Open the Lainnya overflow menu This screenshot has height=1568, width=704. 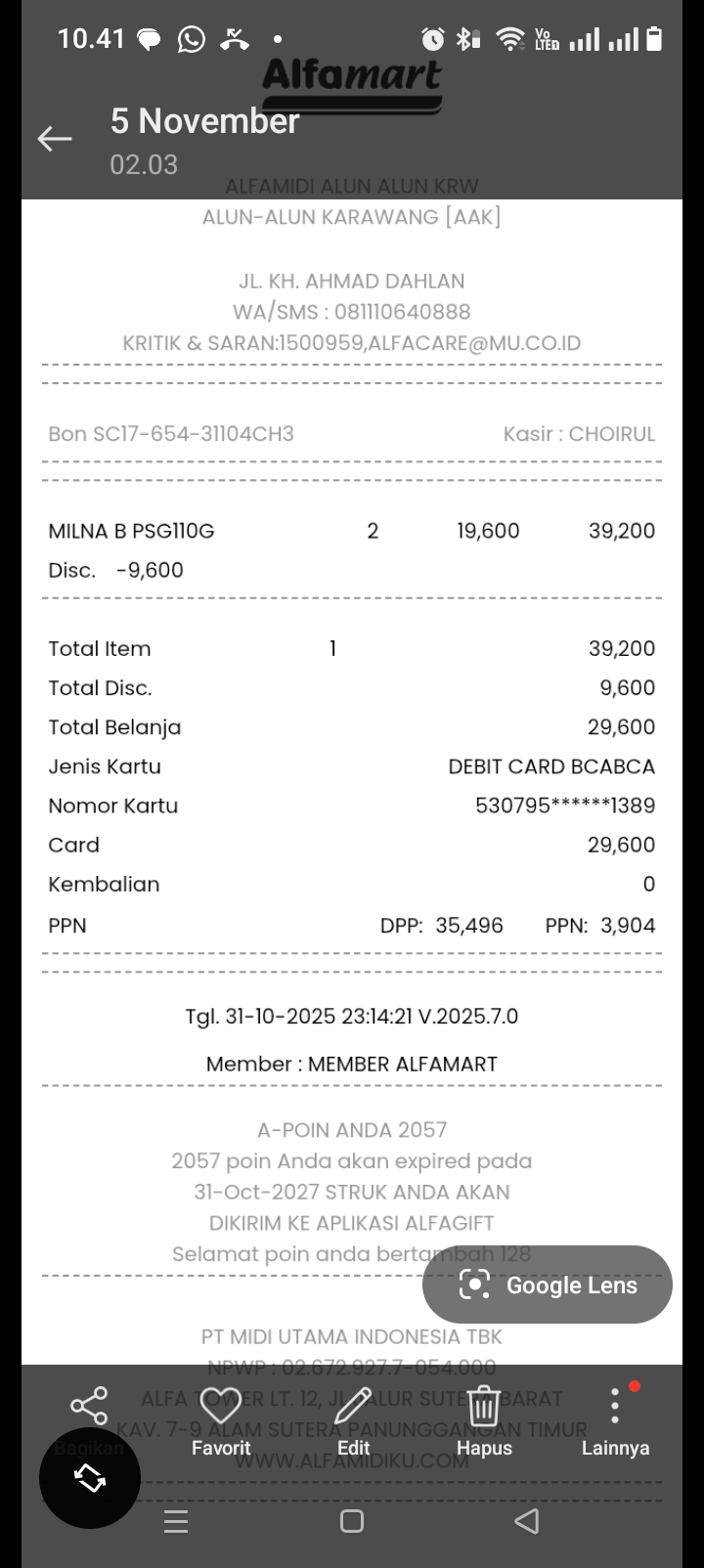coord(615,1419)
